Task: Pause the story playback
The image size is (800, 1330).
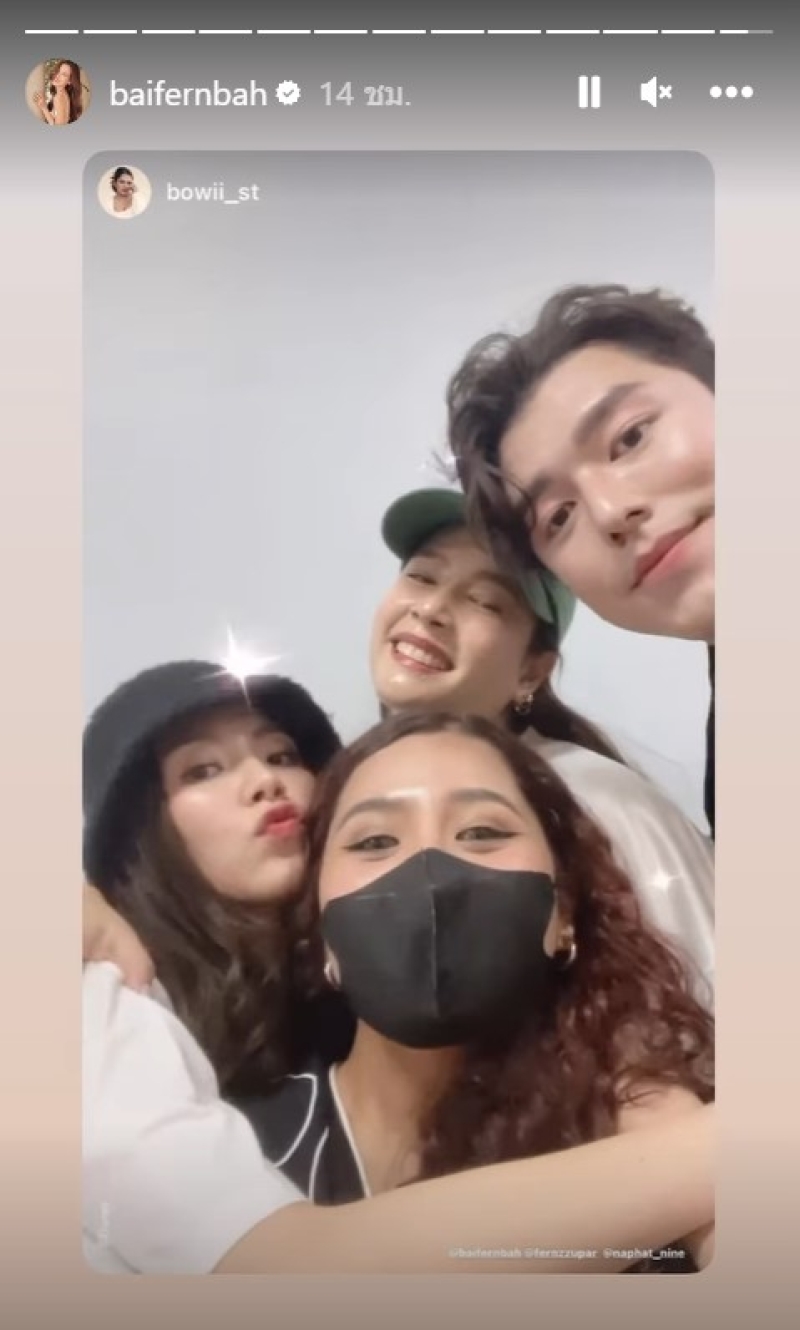Action: pyautogui.click(x=589, y=93)
